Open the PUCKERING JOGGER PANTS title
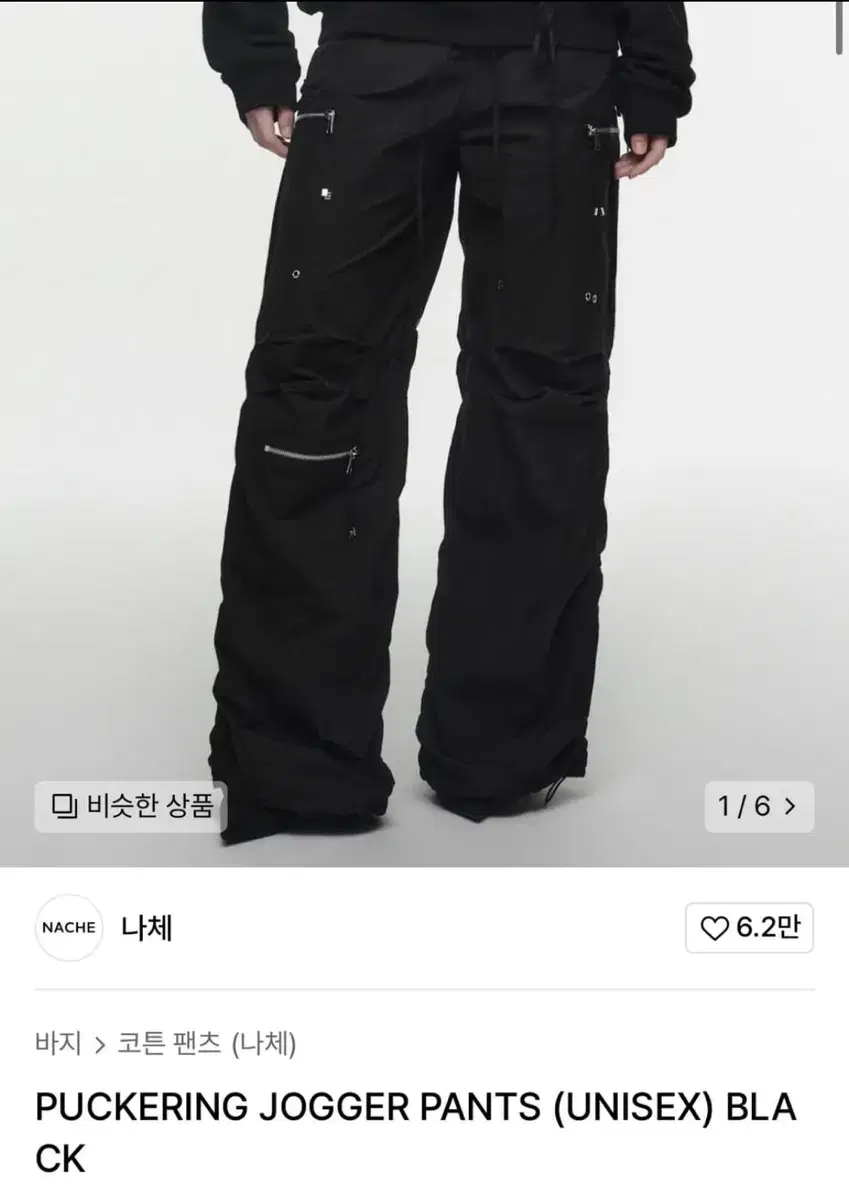Image resolution: width=849 pixels, height=1200 pixels. pos(413,1107)
